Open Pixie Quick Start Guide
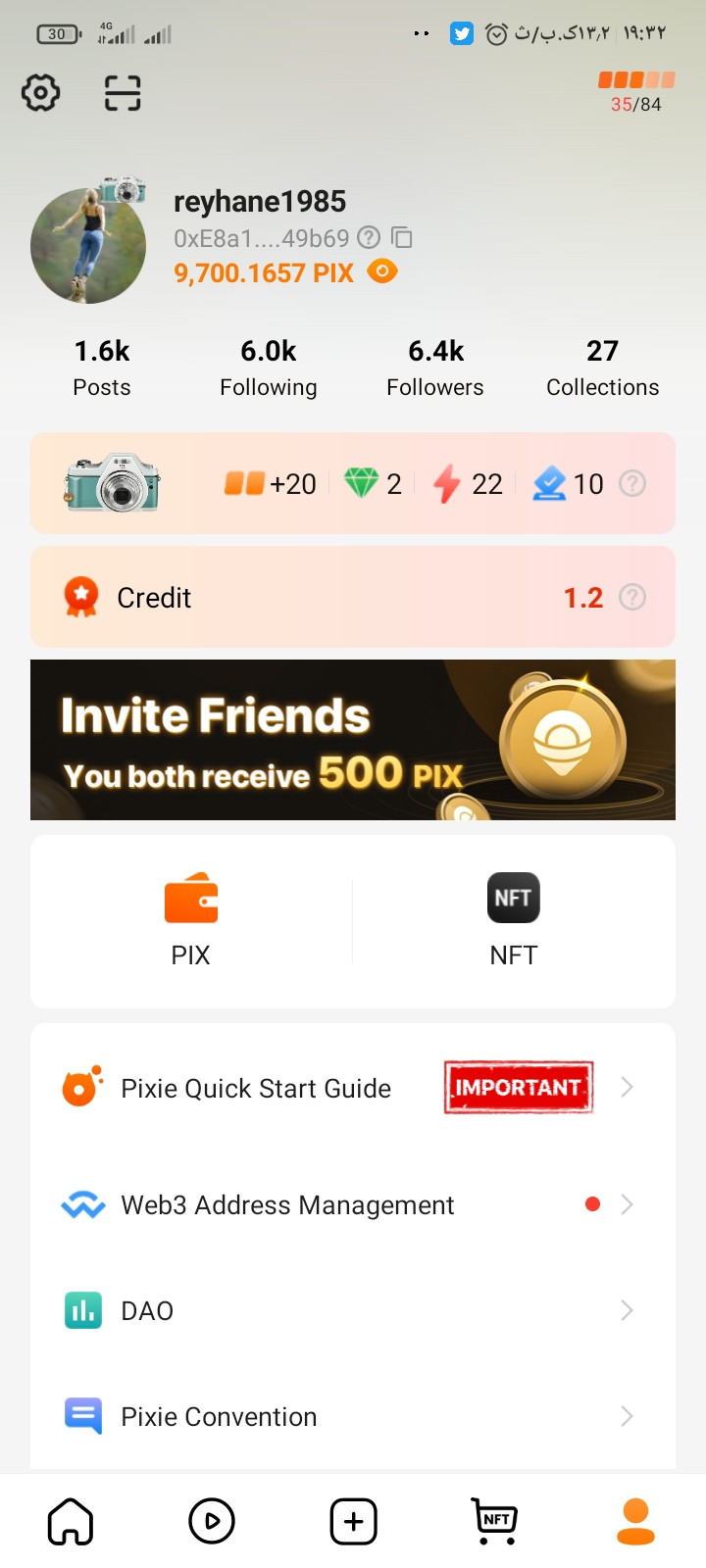 click(353, 1088)
